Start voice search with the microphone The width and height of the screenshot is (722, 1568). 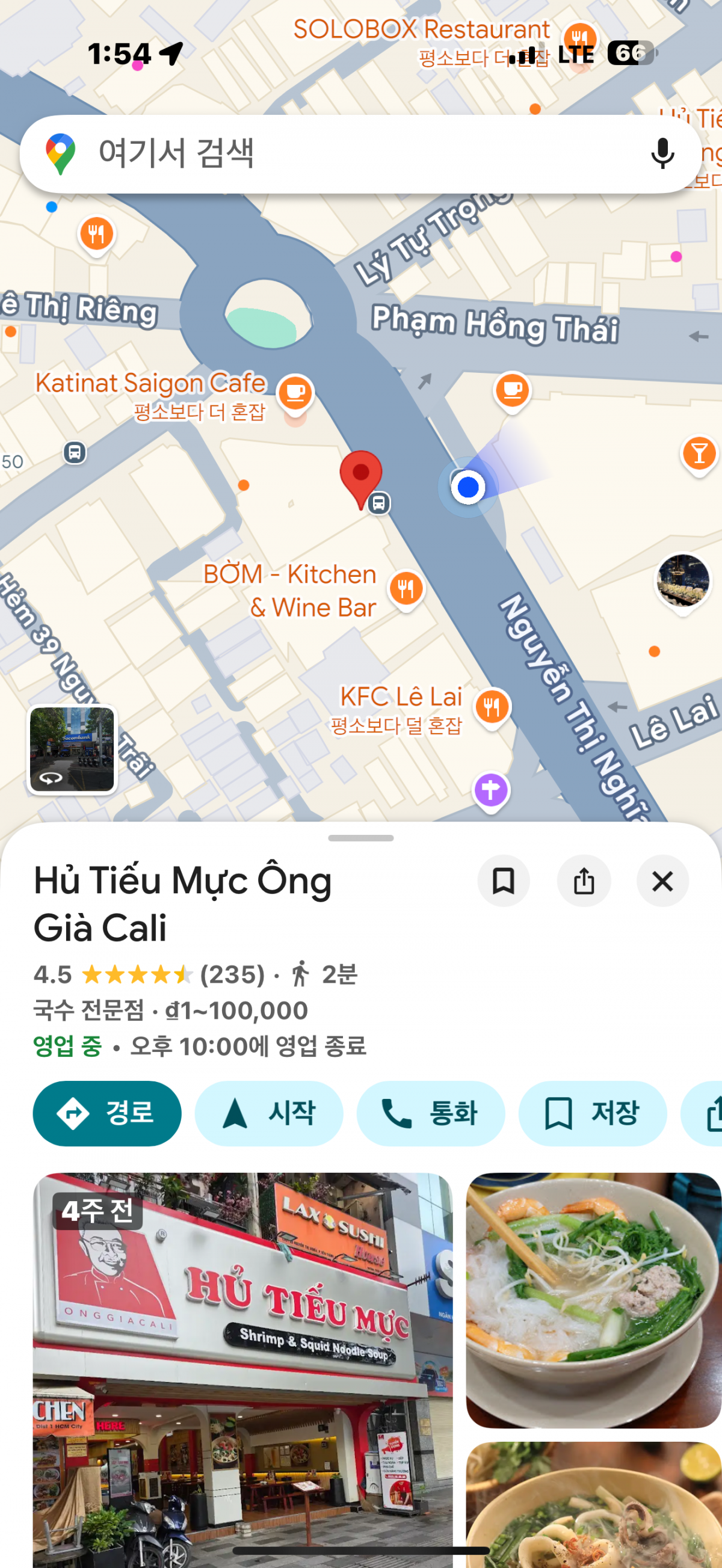(662, 153)
